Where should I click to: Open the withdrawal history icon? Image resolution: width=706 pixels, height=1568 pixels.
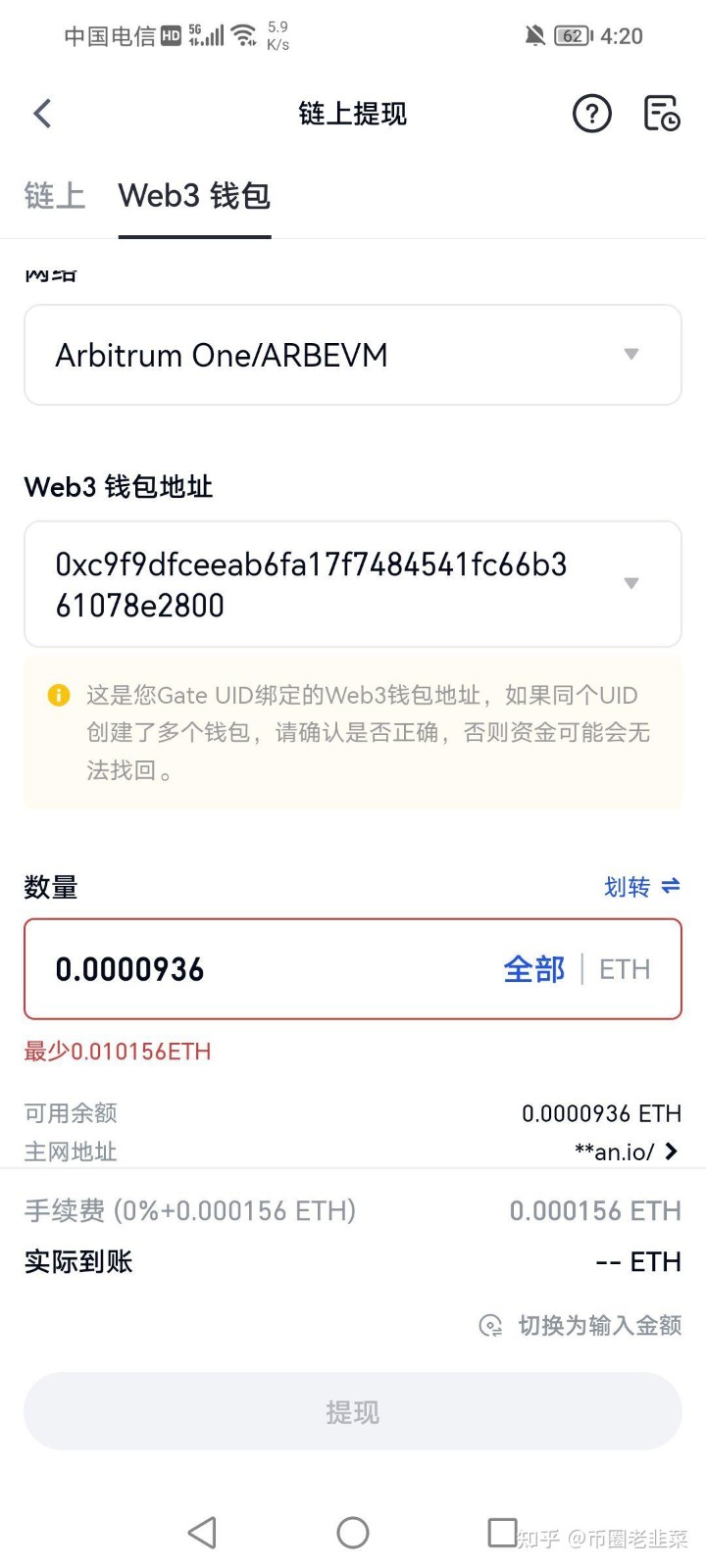coord(662,114)
